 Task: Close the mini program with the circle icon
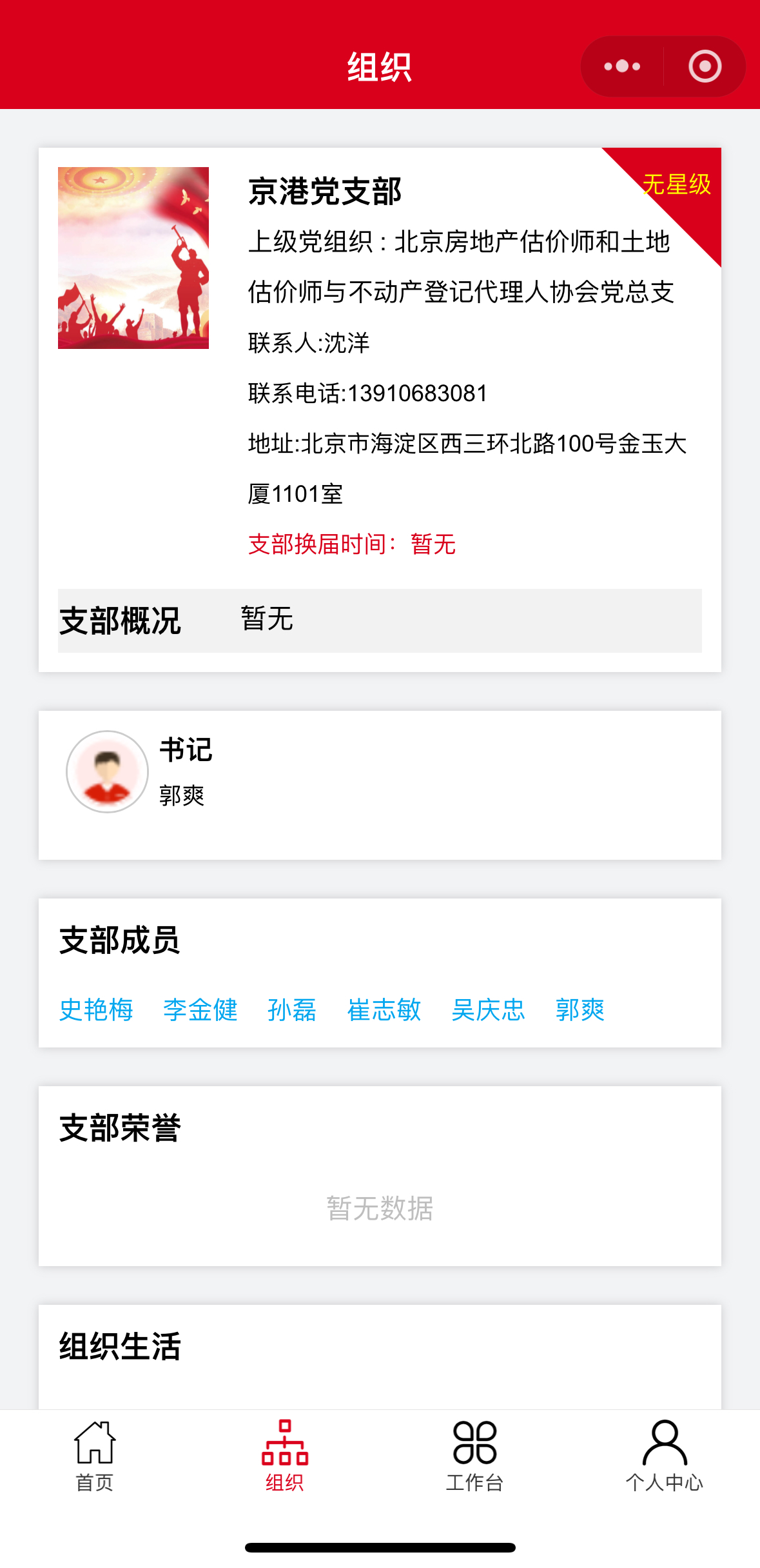(x=705, y=66)
